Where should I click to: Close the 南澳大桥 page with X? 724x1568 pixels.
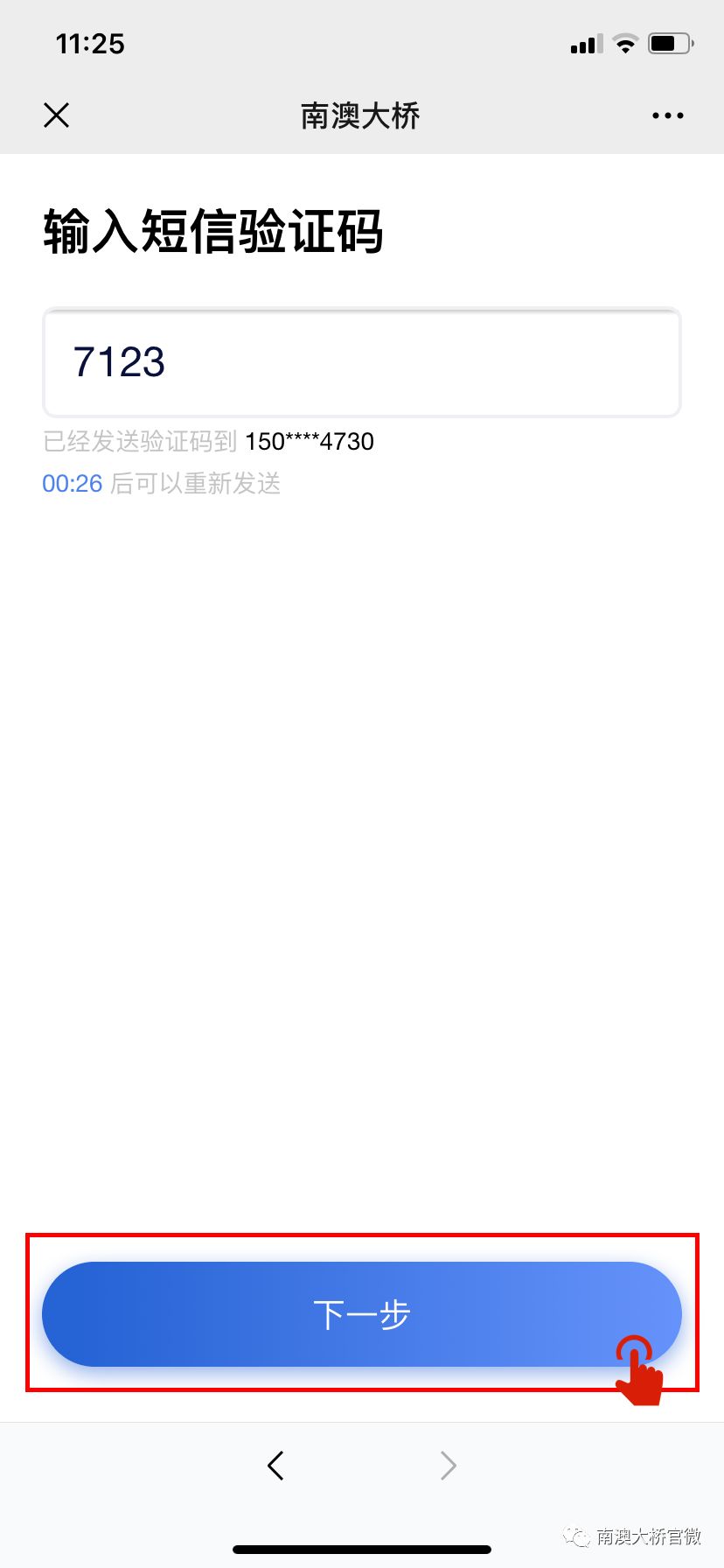click(x=56, y=115)
